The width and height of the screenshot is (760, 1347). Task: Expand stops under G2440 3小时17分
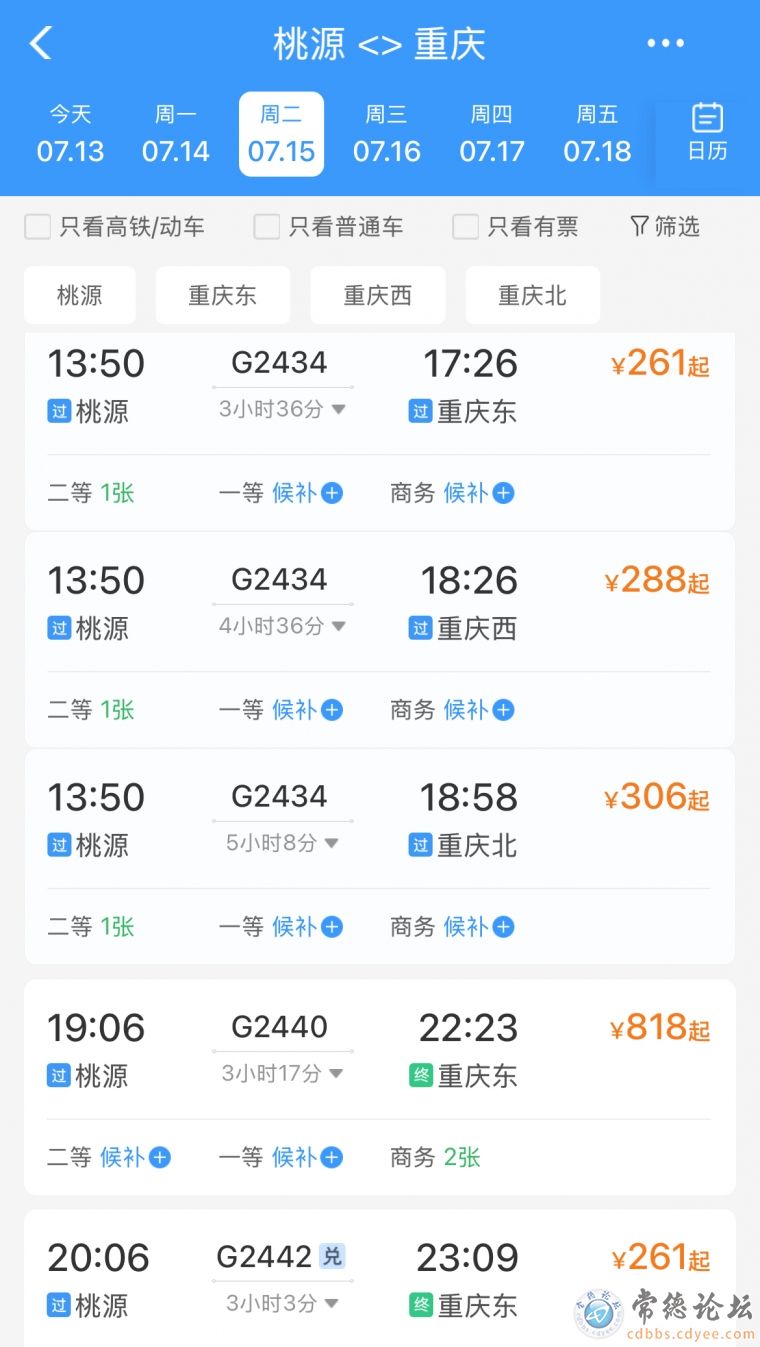click(x=282, y=1073)
